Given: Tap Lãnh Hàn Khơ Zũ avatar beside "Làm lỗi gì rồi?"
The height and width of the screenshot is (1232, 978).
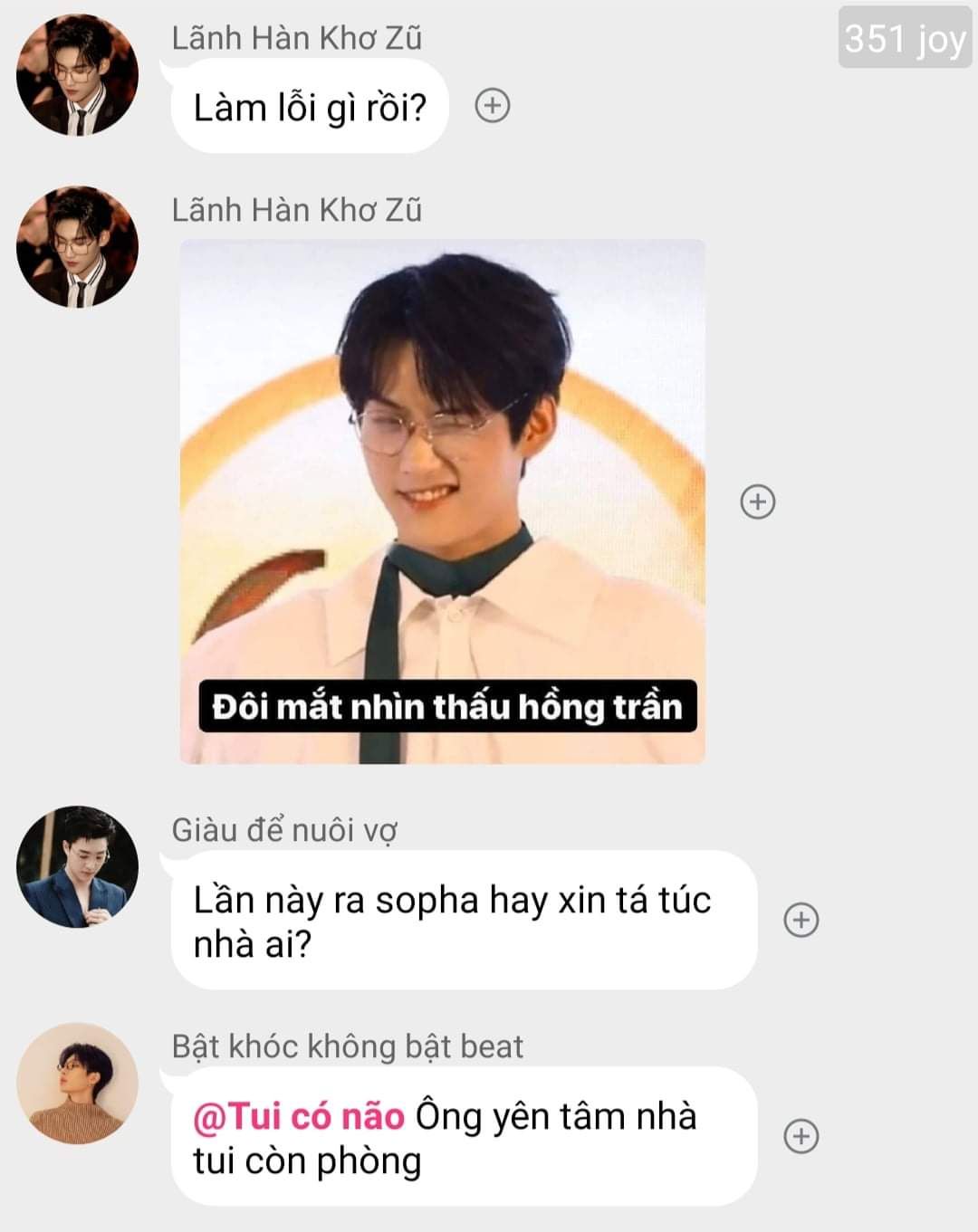Looking at the screenshot, I should click(x=77, y=75).
